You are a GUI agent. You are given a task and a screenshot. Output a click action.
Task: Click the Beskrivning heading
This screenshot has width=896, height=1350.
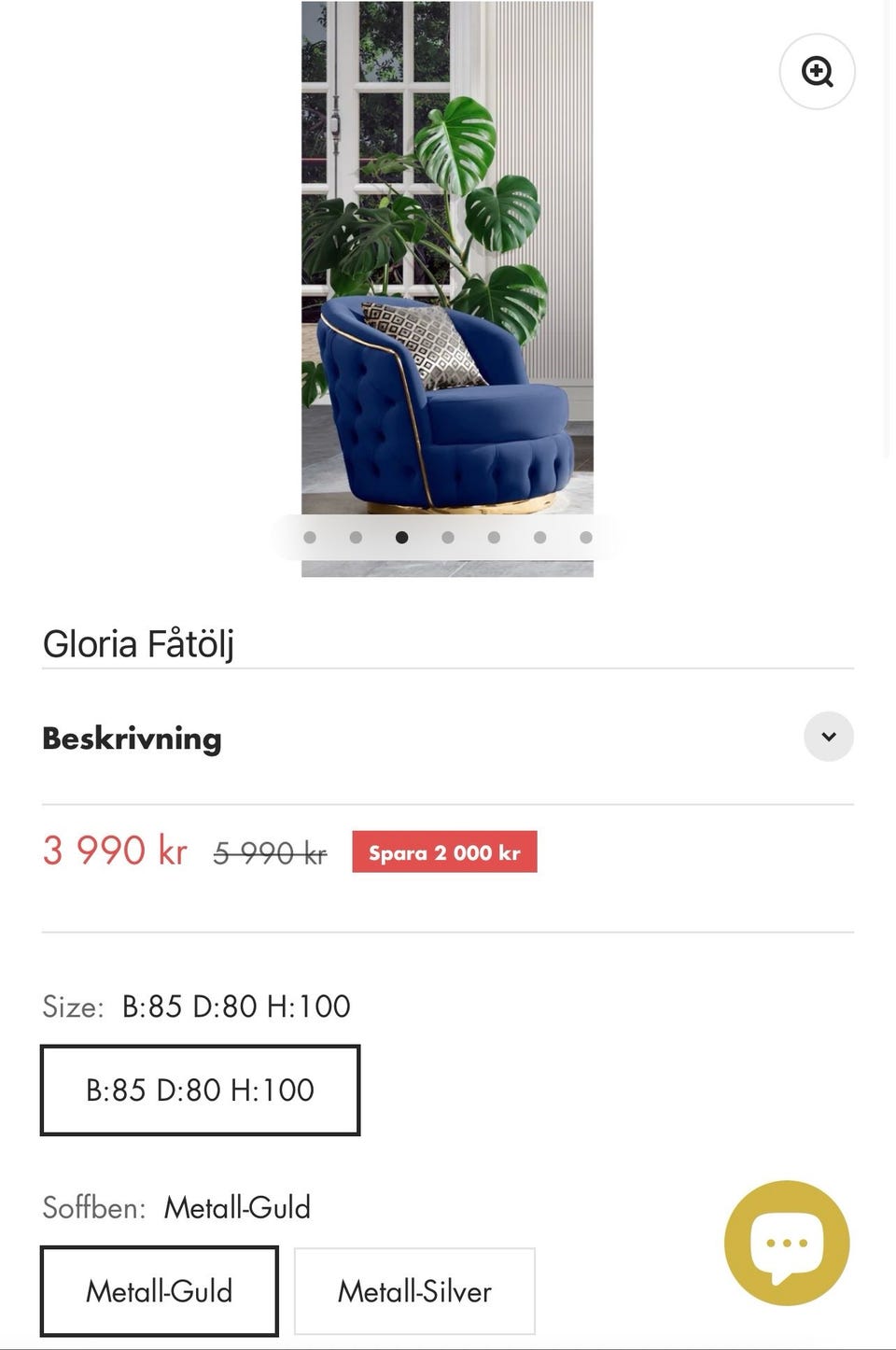tap(132, 738)
